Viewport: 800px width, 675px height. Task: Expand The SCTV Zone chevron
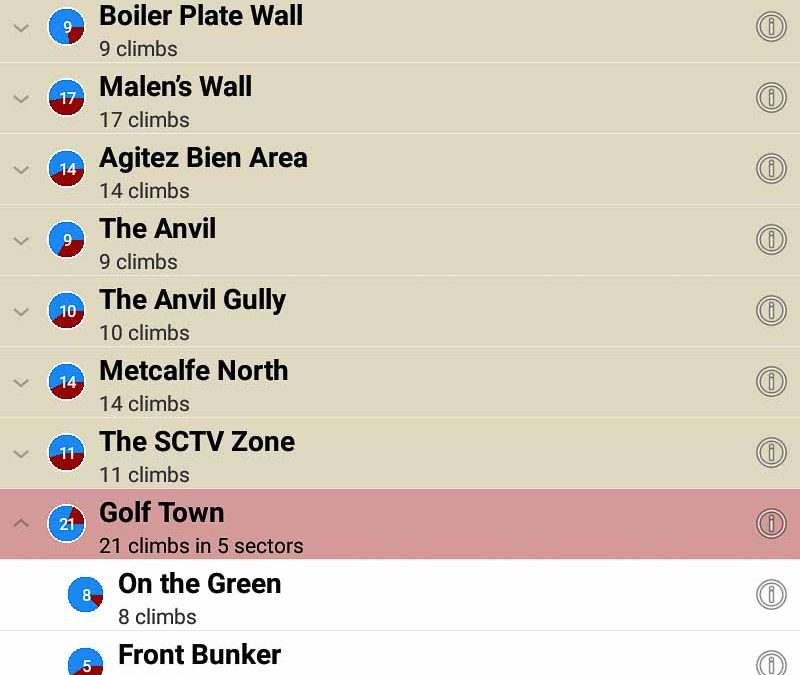pyautogui.click(x=21, y=453)
